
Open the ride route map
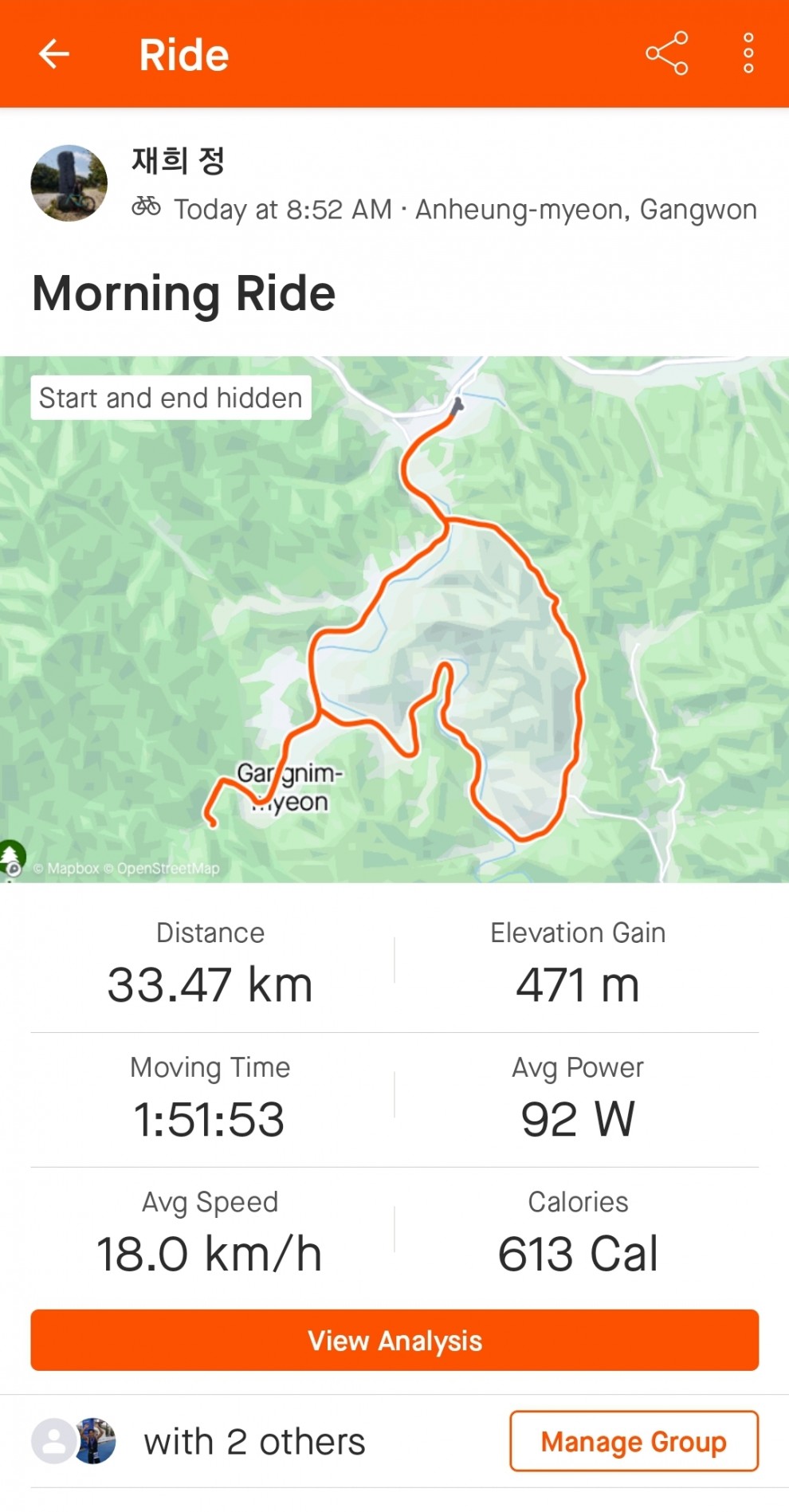[x=394, y=619]
